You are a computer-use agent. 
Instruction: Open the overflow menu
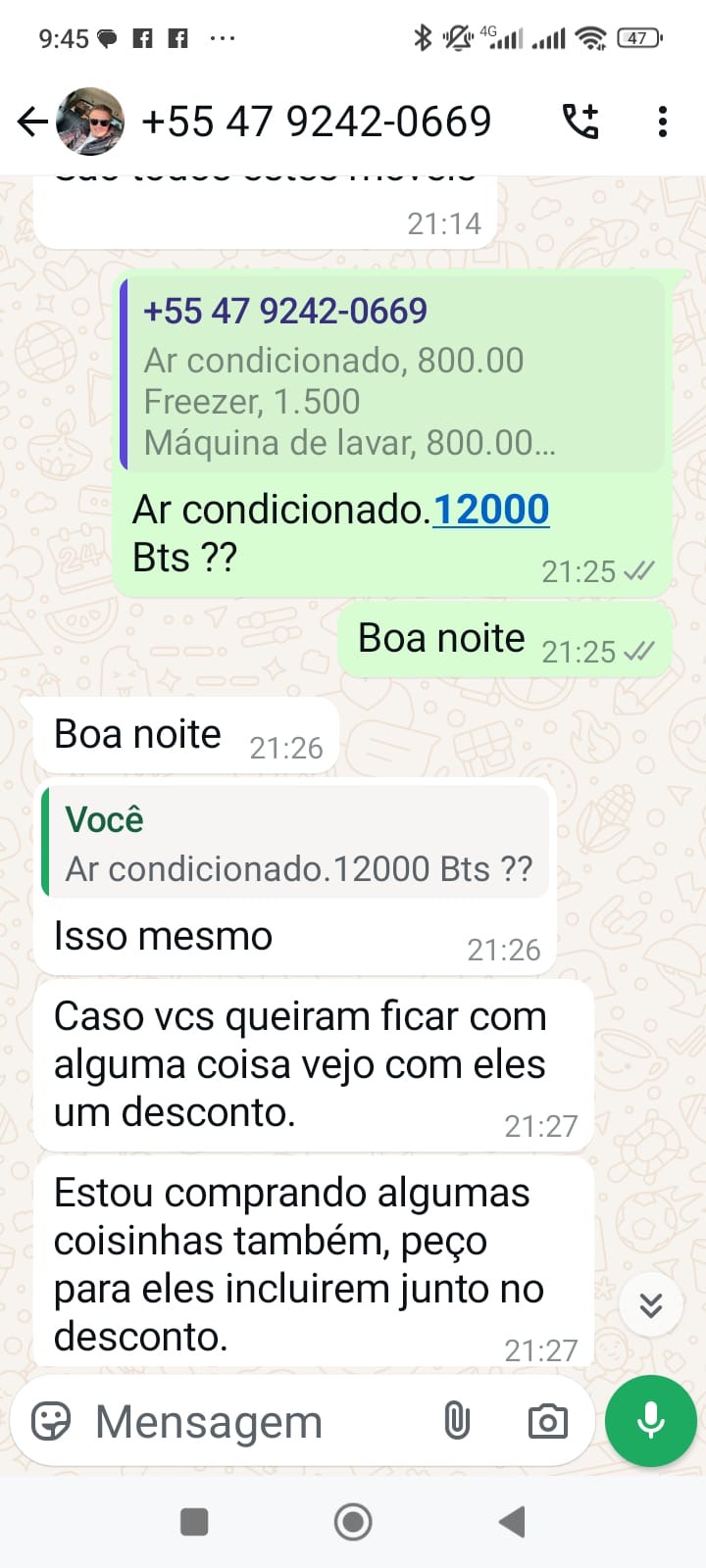663,122
